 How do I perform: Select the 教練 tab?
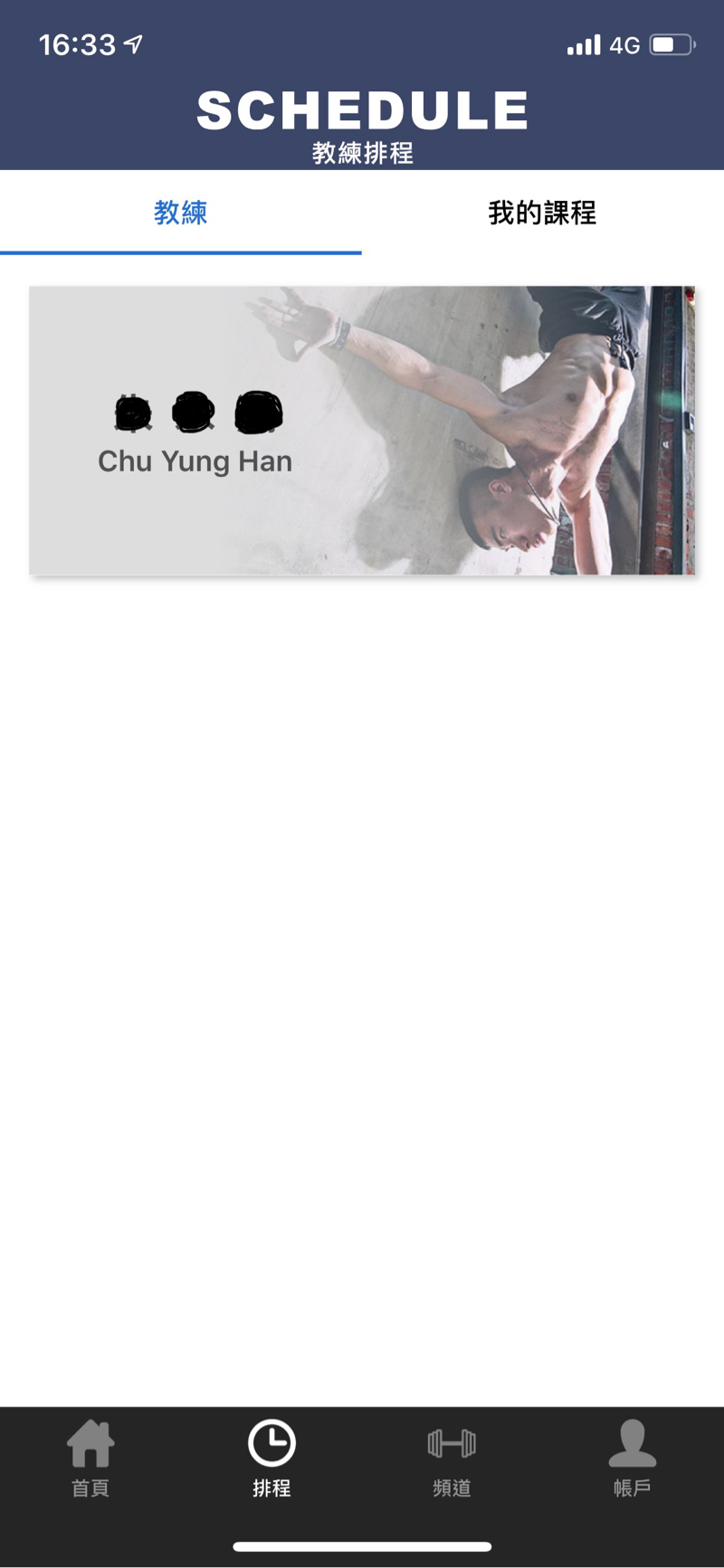tap(180, 213)
